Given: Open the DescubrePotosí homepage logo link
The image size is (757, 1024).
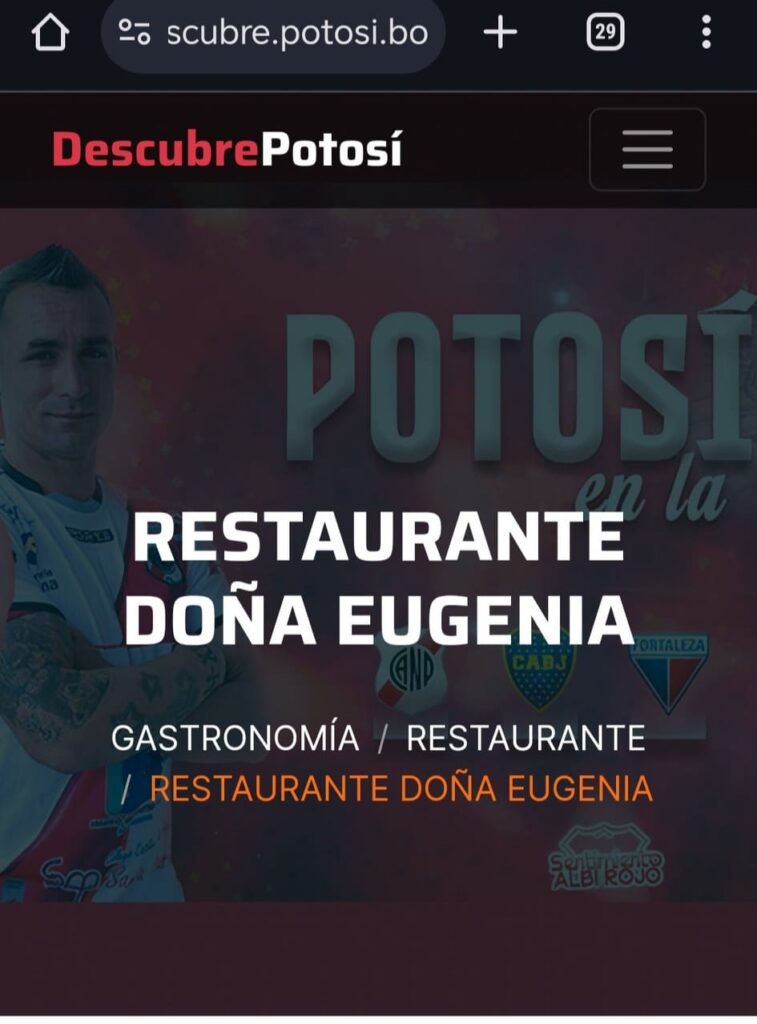Looking at the screenshot, I should click(227, 150).
